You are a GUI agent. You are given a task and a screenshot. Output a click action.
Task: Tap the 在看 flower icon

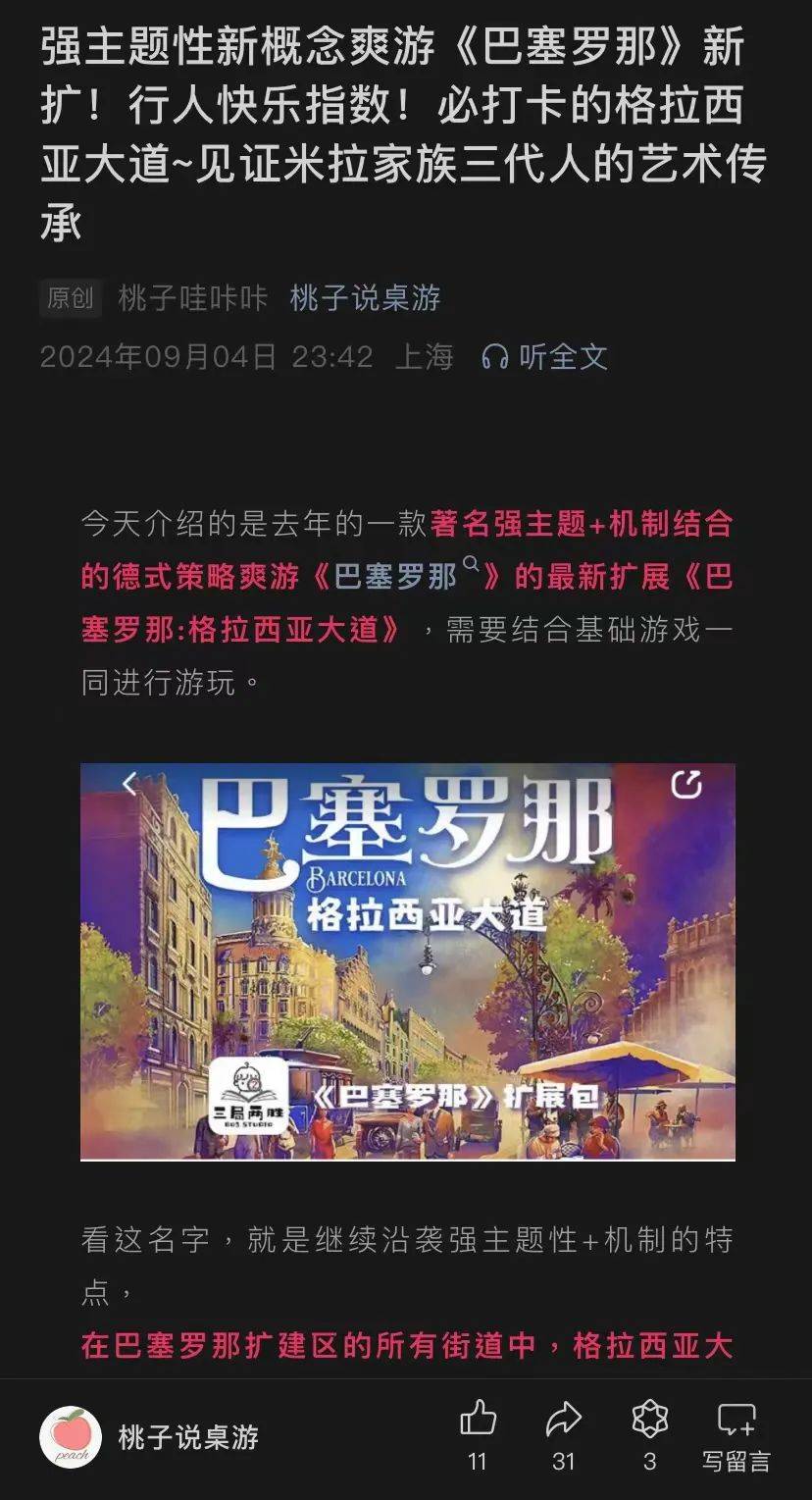[x=649, y=1420]
